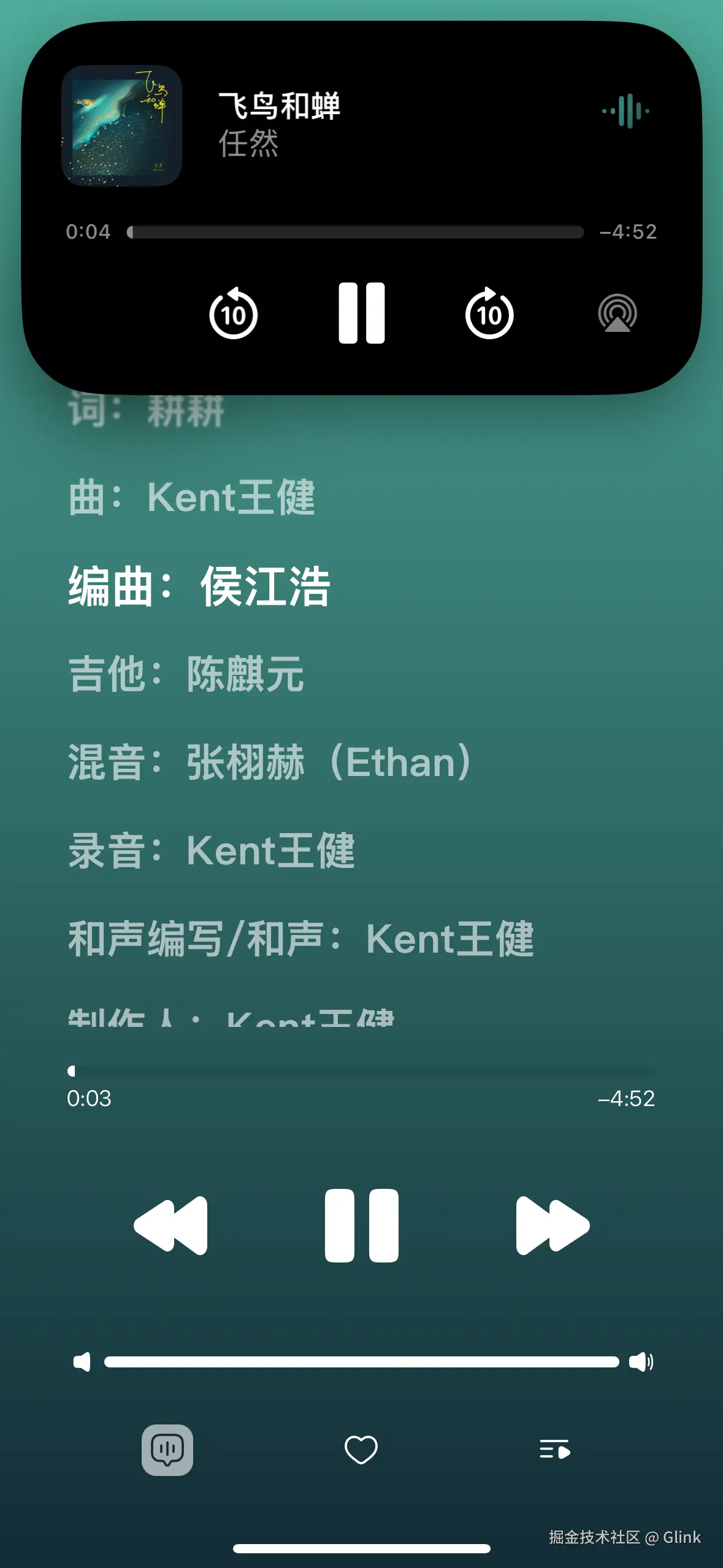The image size is (723, 1568).
Task: Rewind 10 seconds in Dynamic Island player
Action: coord(233,314)
